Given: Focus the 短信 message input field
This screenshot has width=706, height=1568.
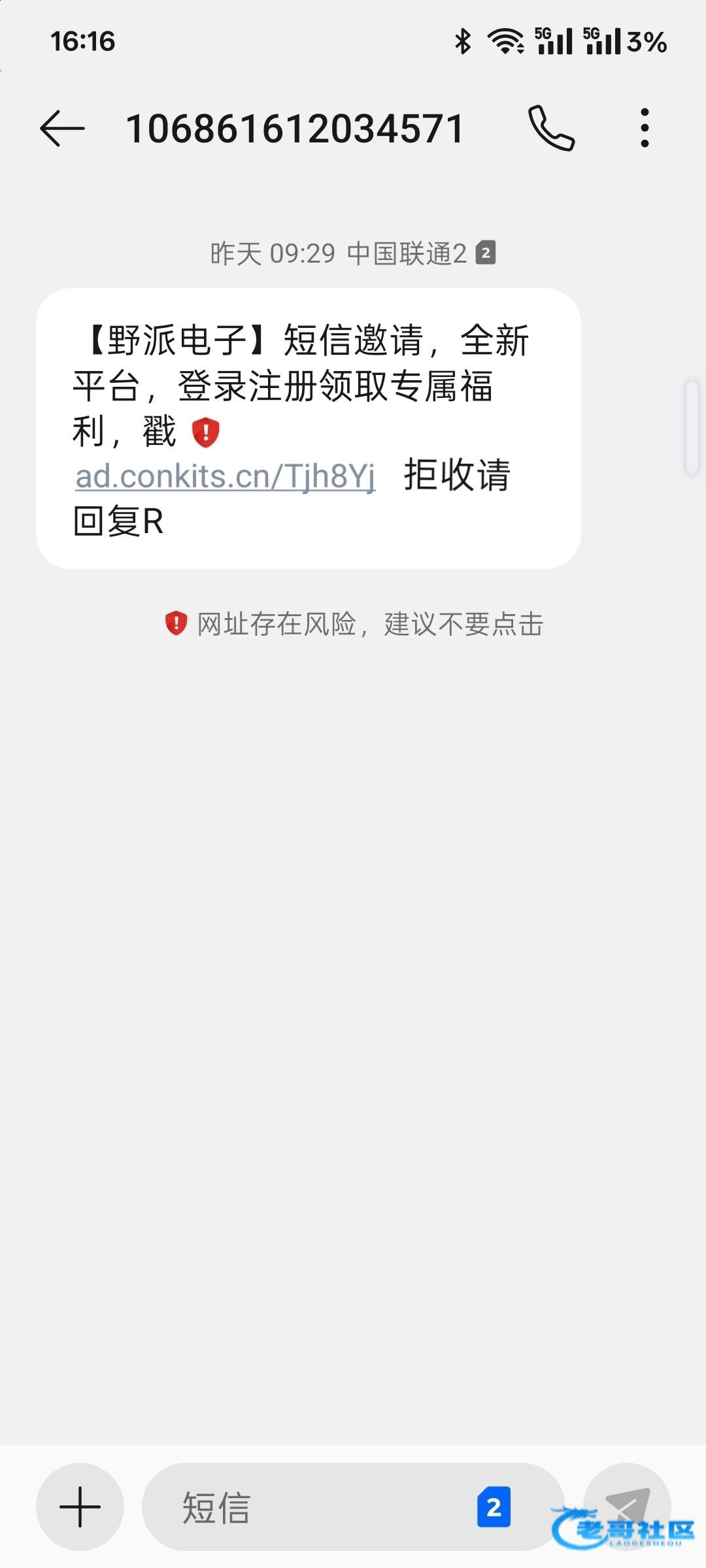Looking at the screenshot, I should 307,1507.
